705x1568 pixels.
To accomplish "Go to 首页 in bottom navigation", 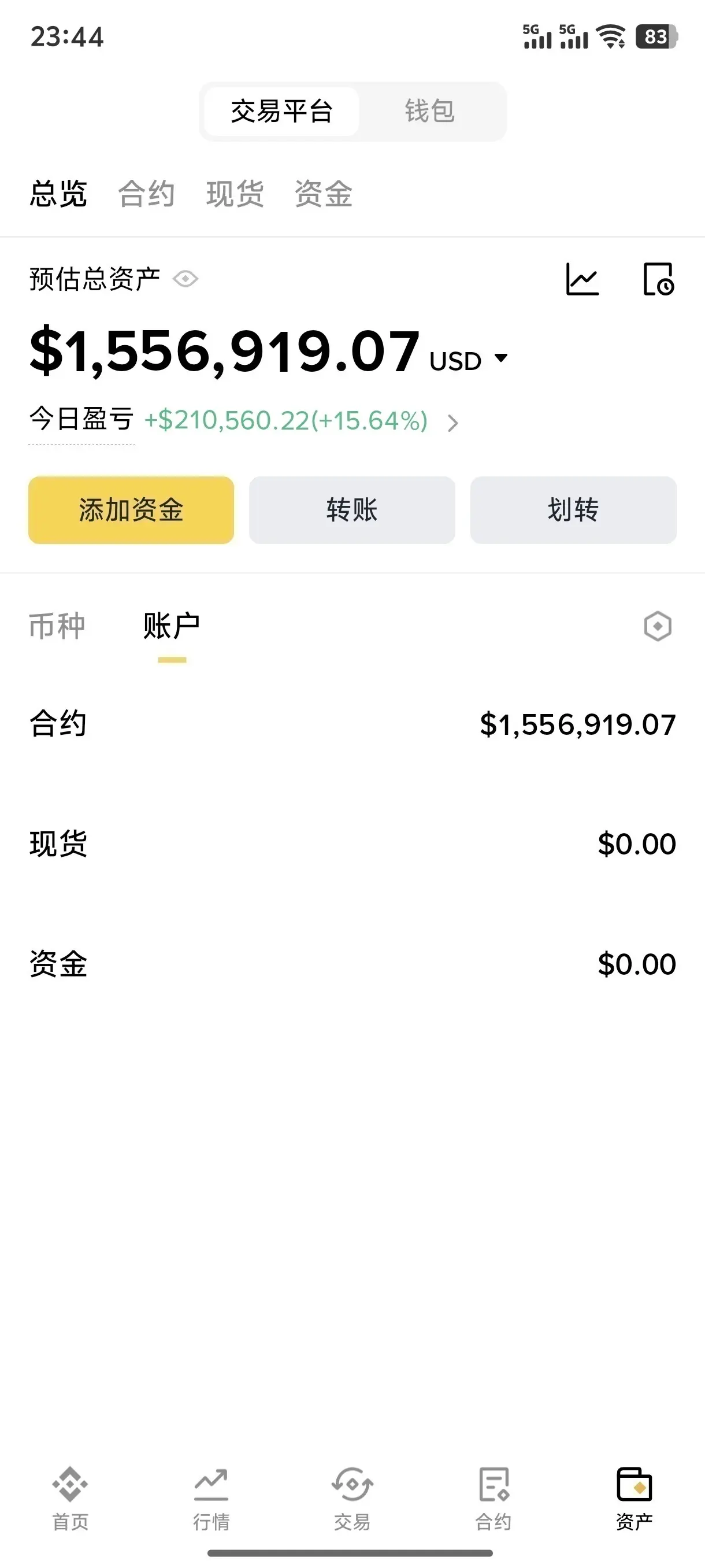I will (x=70, y=1499).
